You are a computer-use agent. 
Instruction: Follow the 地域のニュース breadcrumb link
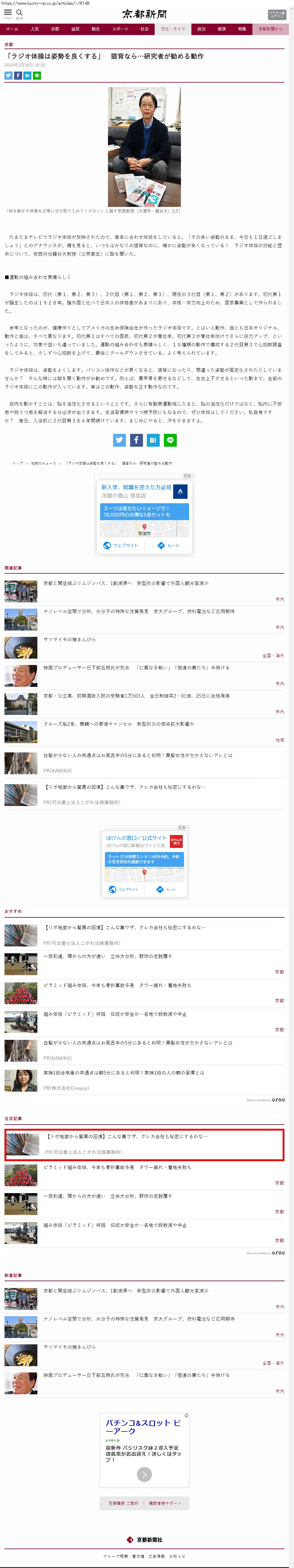tap(43, 463)
